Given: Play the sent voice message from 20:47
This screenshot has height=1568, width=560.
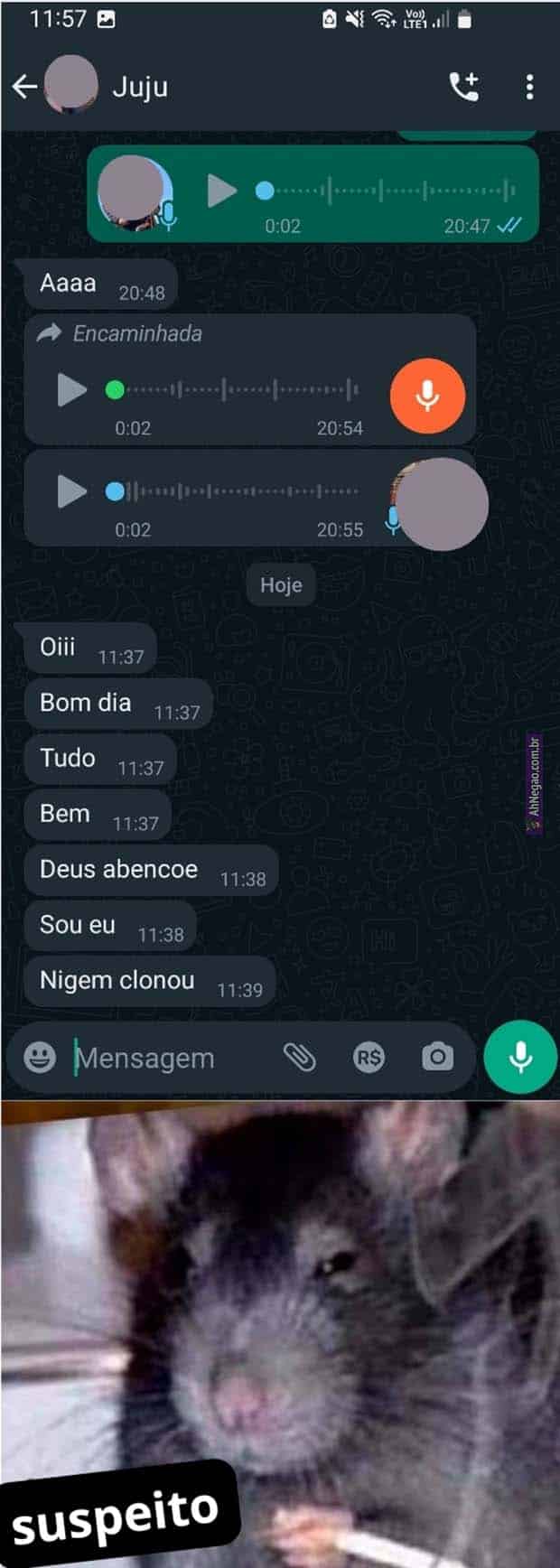Looking at the screenshot, I should coord(221,191).
